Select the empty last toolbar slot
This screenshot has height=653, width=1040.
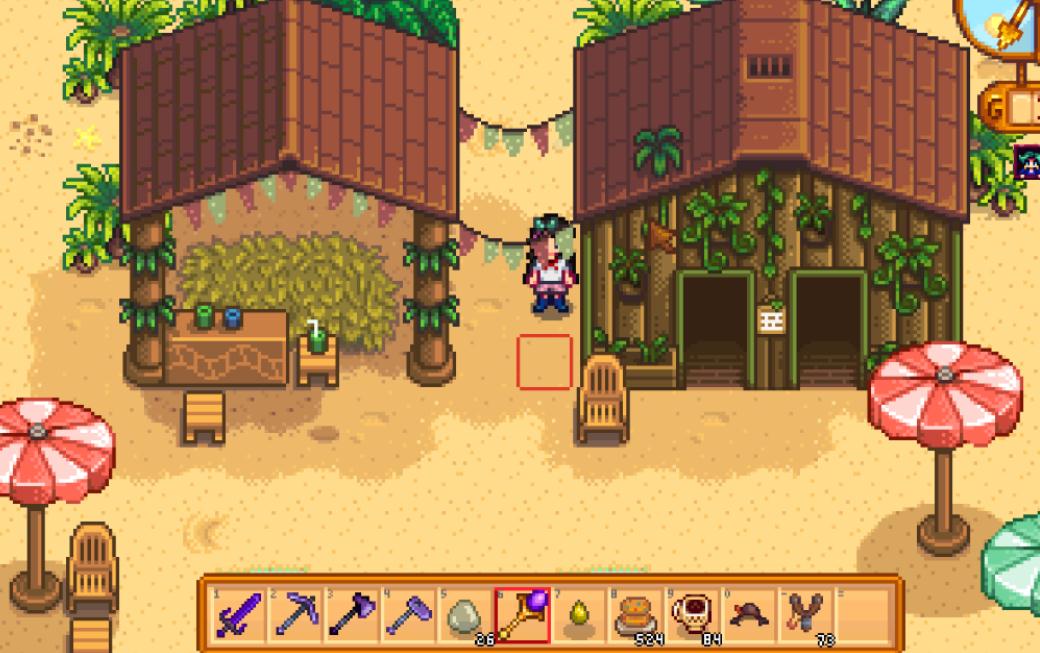point(861,614)
